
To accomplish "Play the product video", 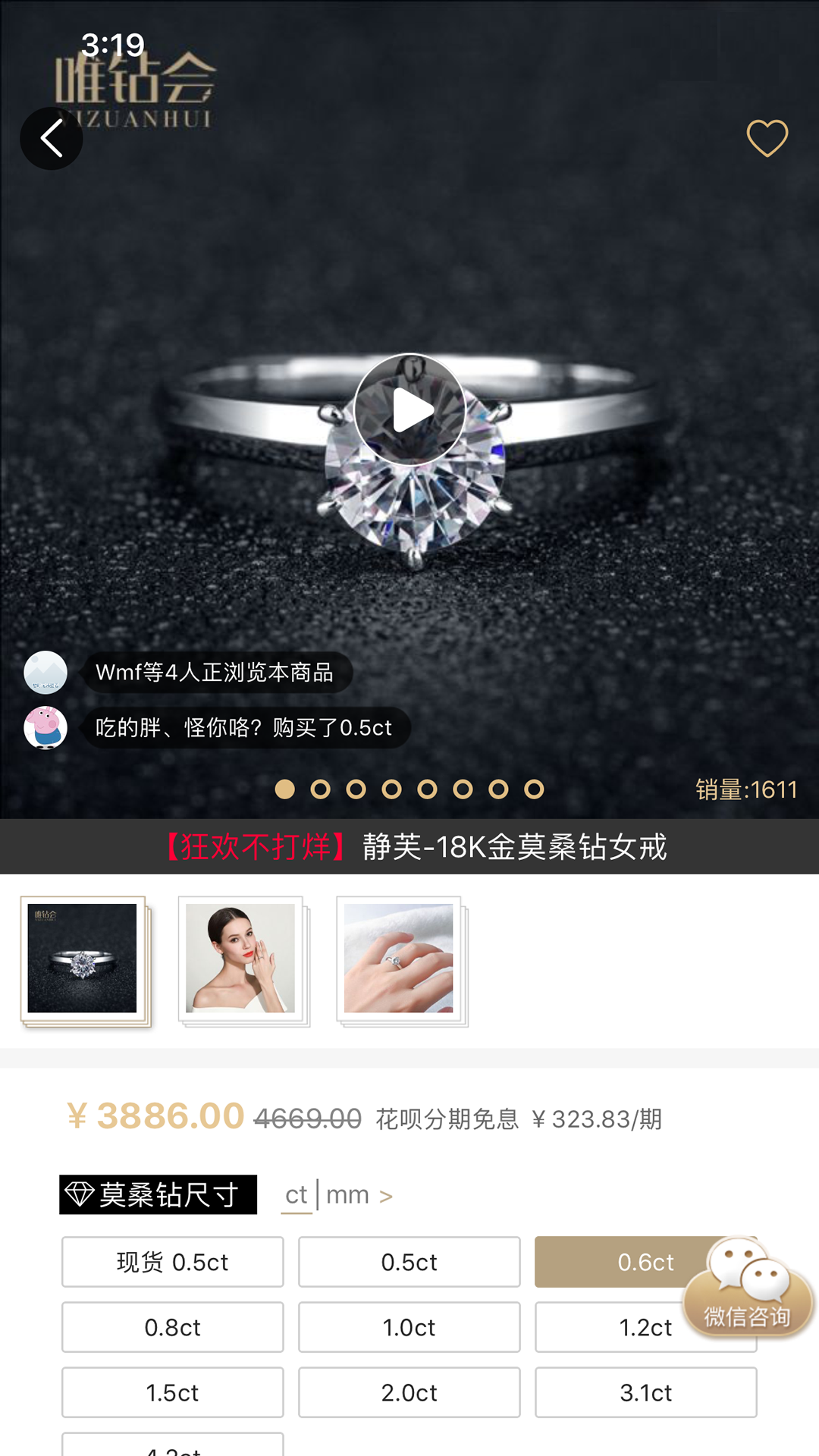I will [x=409, y=409].
